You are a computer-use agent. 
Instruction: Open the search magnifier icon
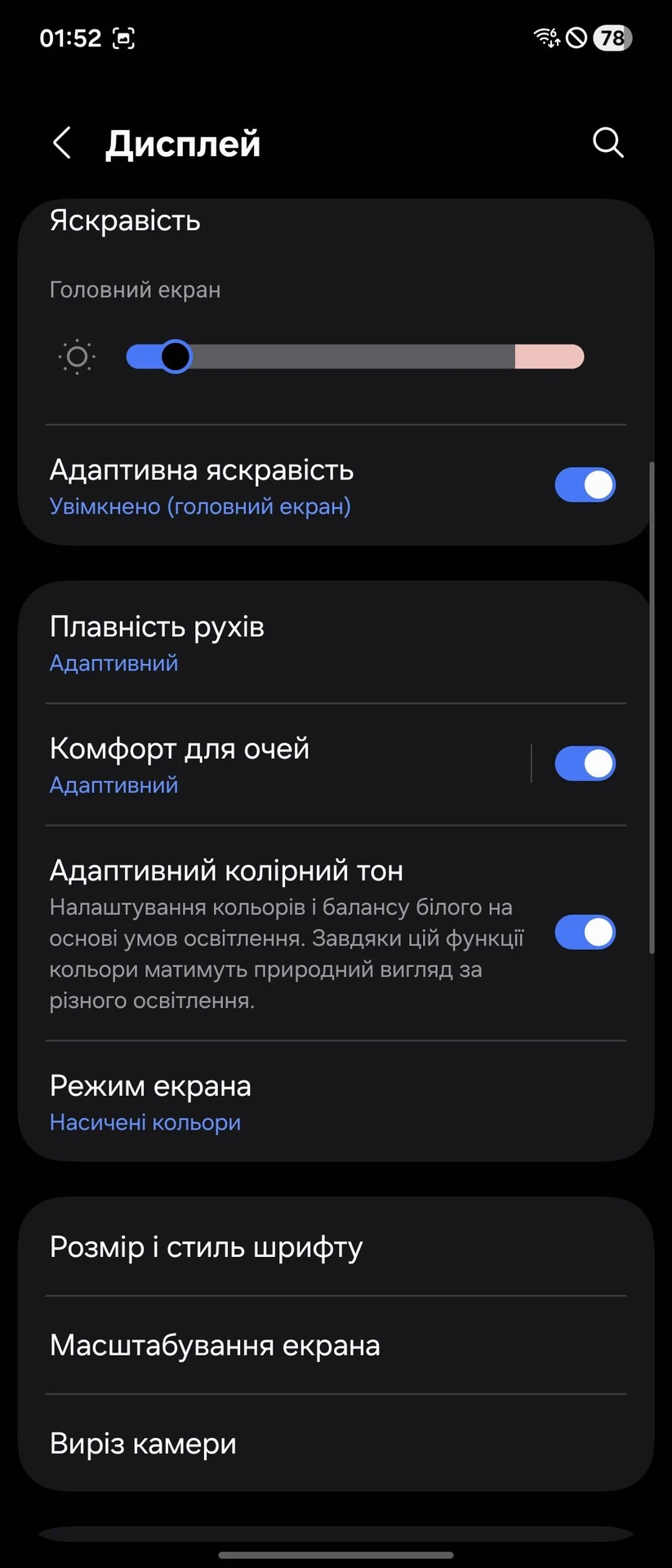607,143
